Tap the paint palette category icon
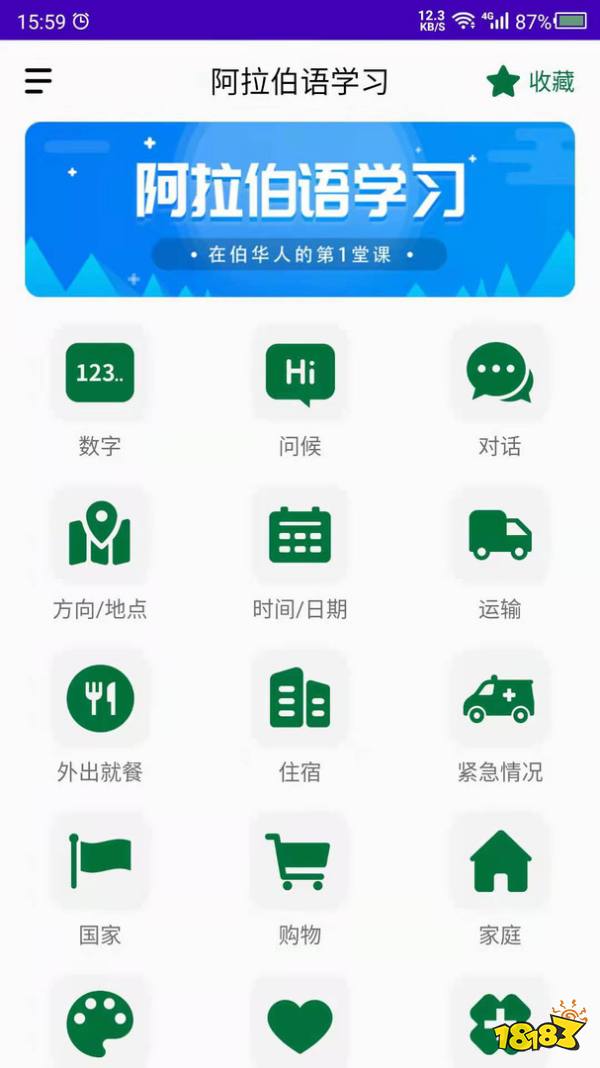This screenshot has width=600, height=1068. [x=100, y=1024]
